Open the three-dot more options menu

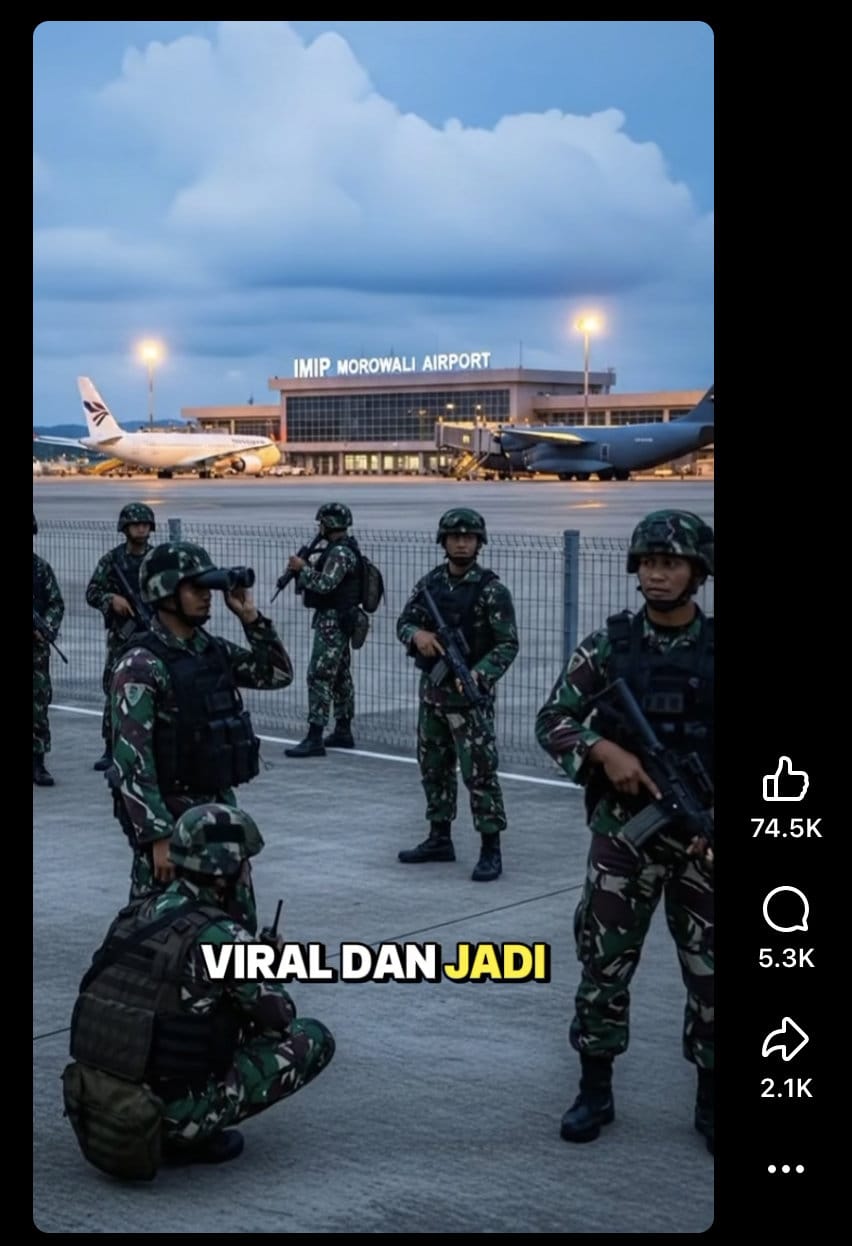tap(785, 1168)
